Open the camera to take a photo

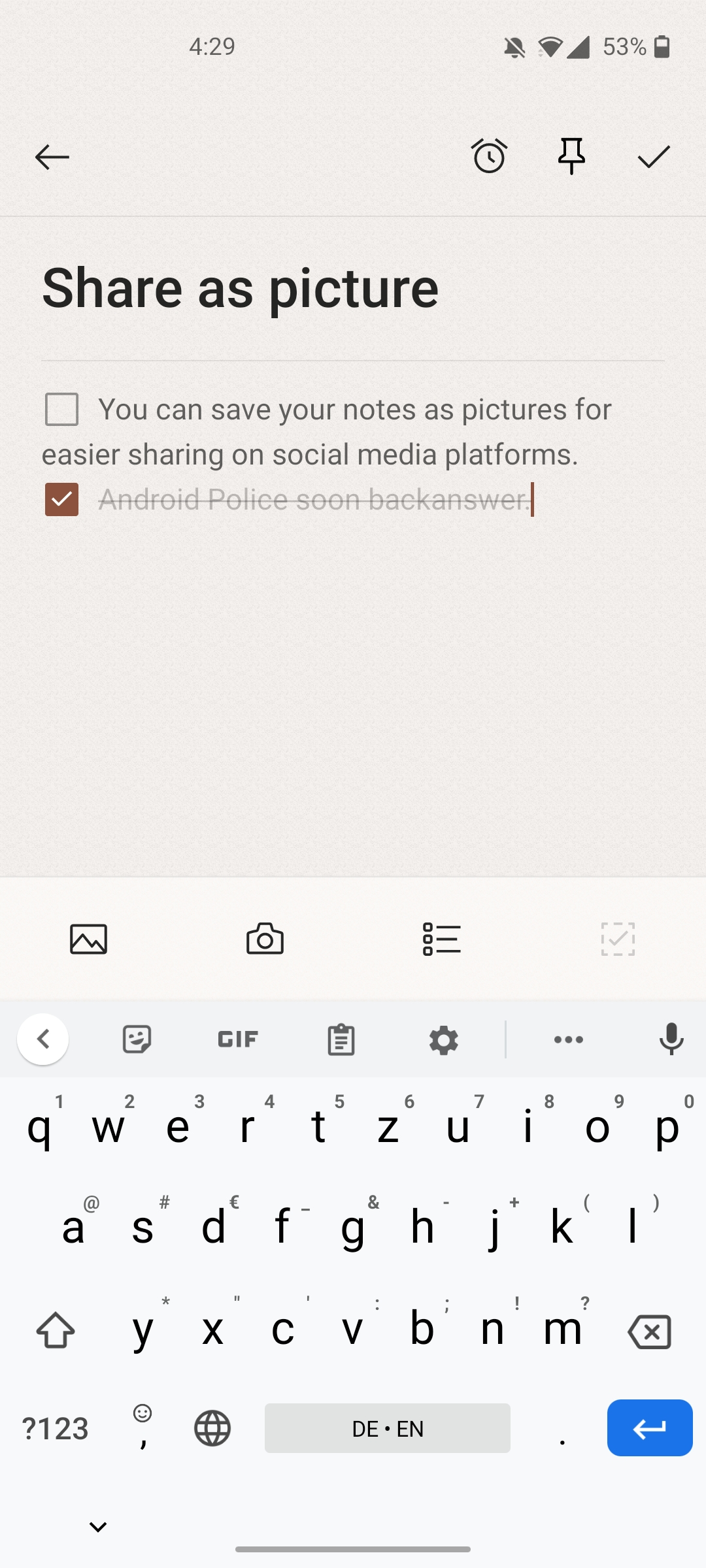(265, 939)
